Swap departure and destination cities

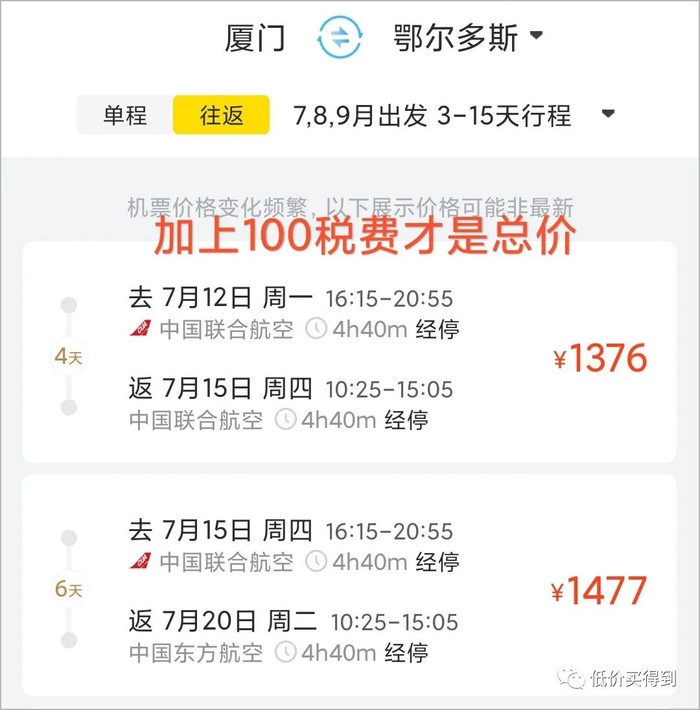tap(340, 38)
